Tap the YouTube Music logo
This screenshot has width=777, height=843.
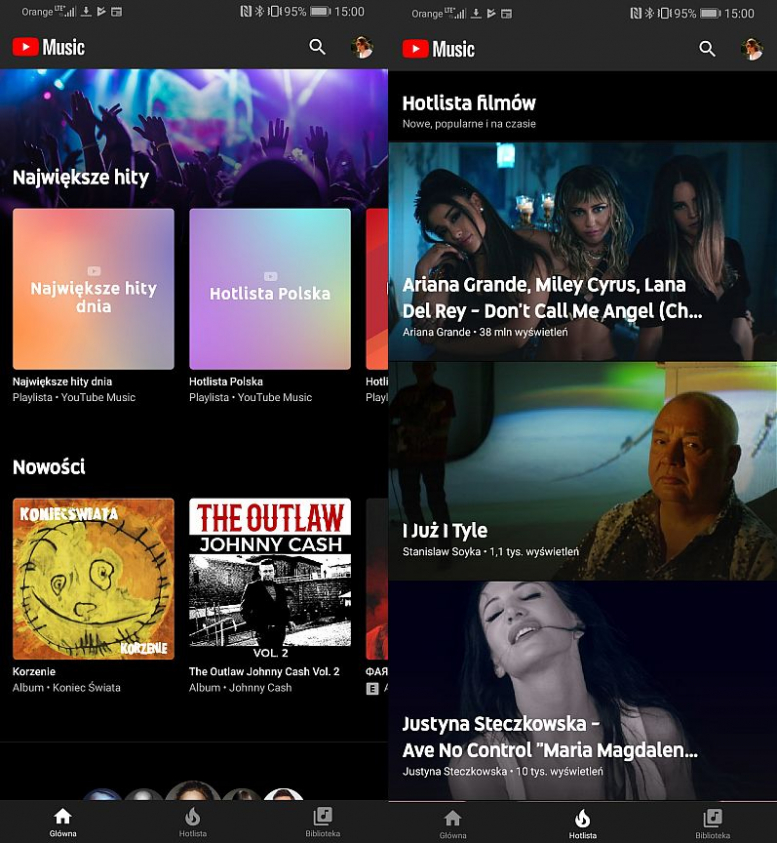[48, 48]
